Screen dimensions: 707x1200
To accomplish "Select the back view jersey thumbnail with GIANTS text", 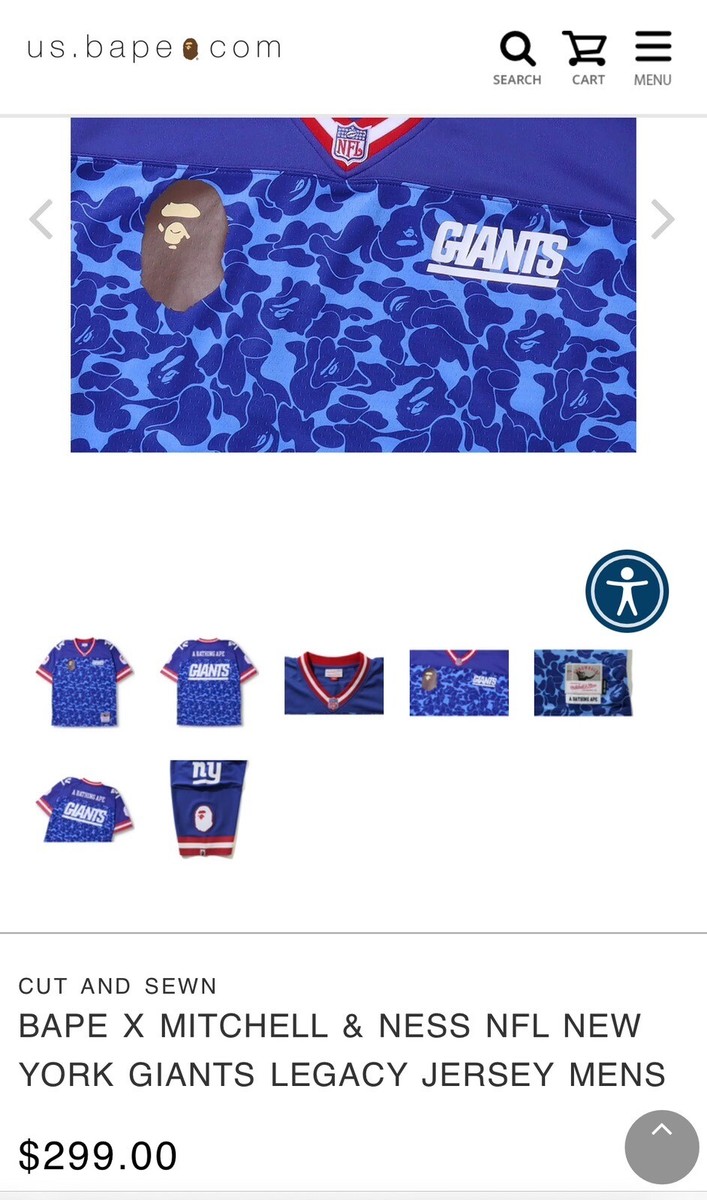I will (208, 682).
